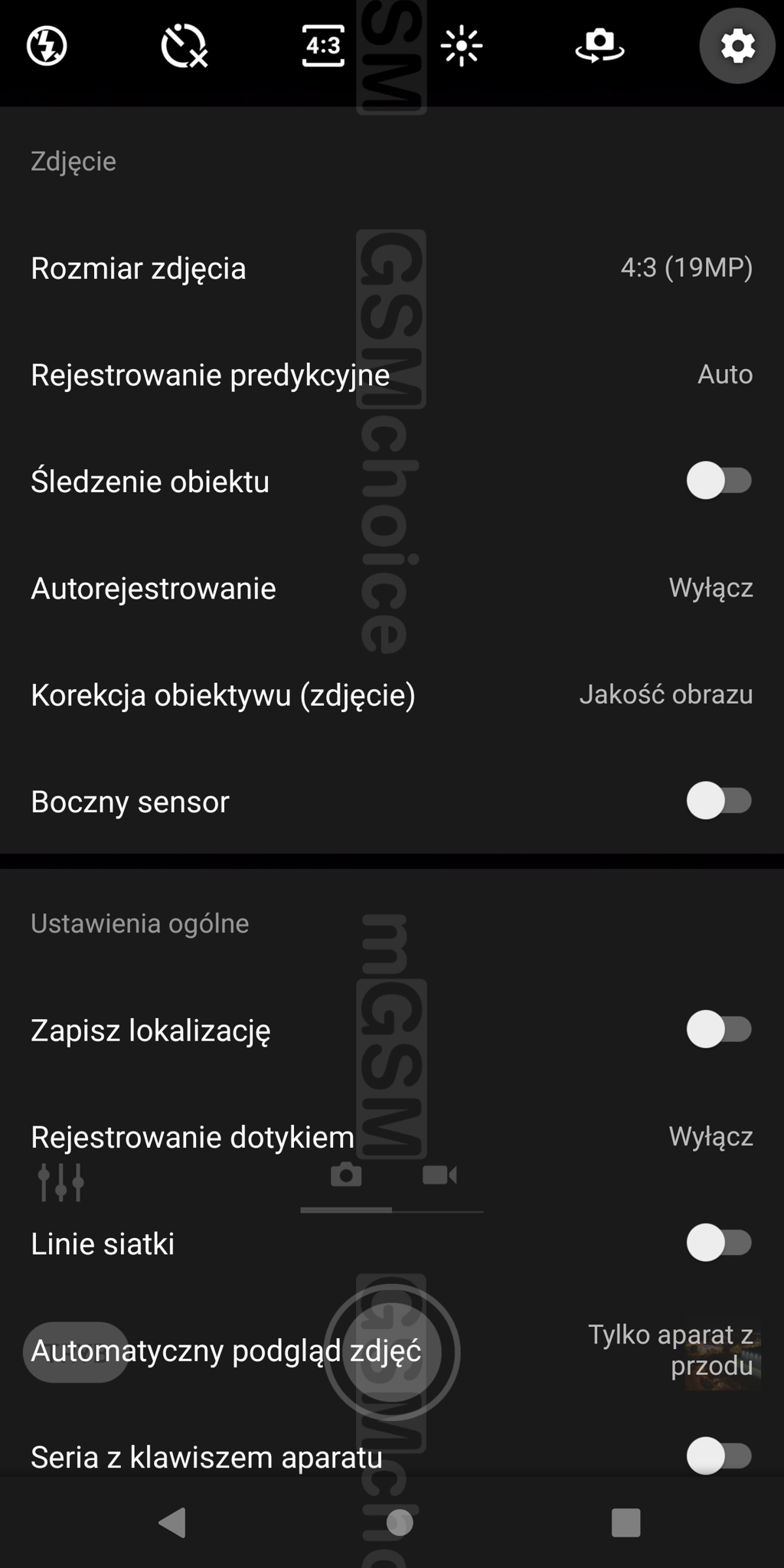The width and height of the screenshot is (784, 1568).
Task: Turn on Boczny sensor
Action: point(719,801)
